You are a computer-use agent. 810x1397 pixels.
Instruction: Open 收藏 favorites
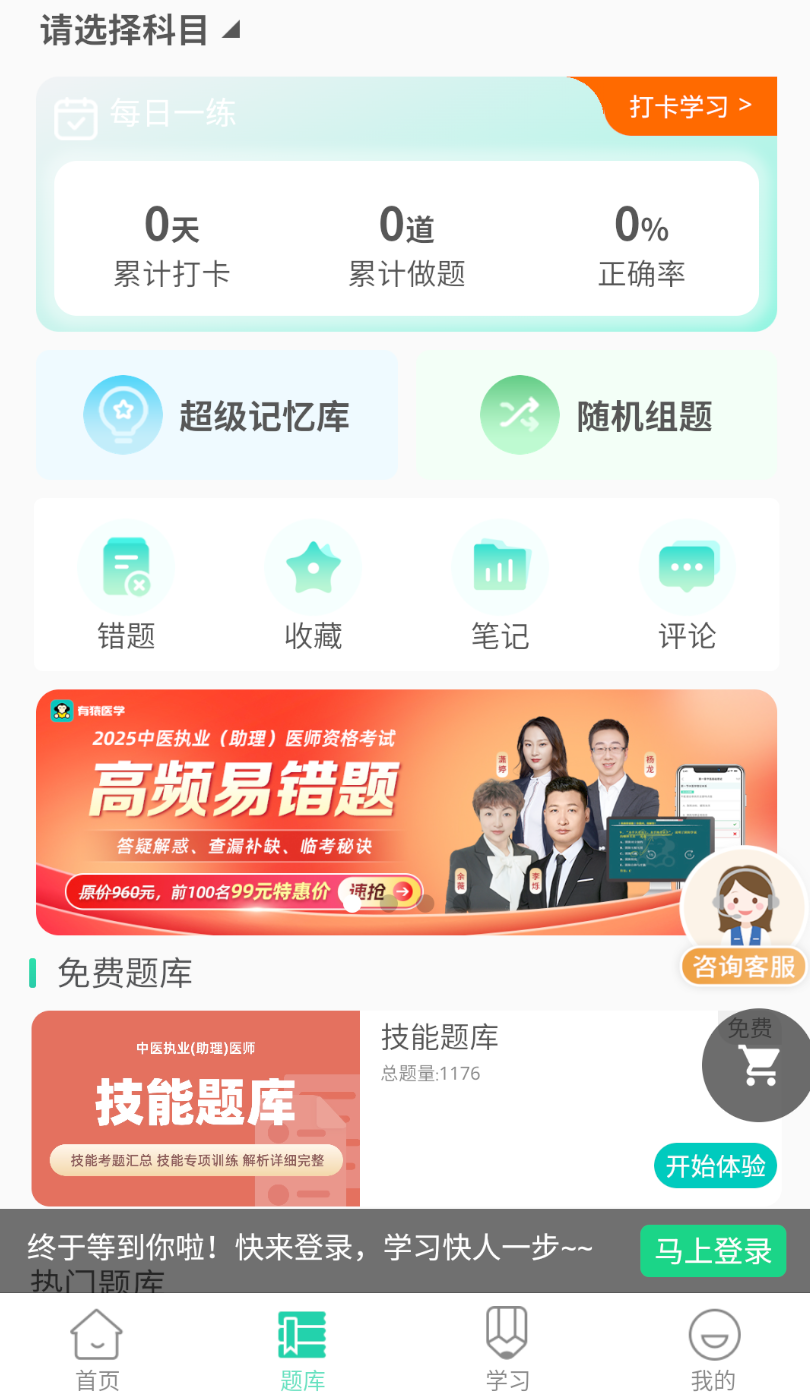[313, 587]
